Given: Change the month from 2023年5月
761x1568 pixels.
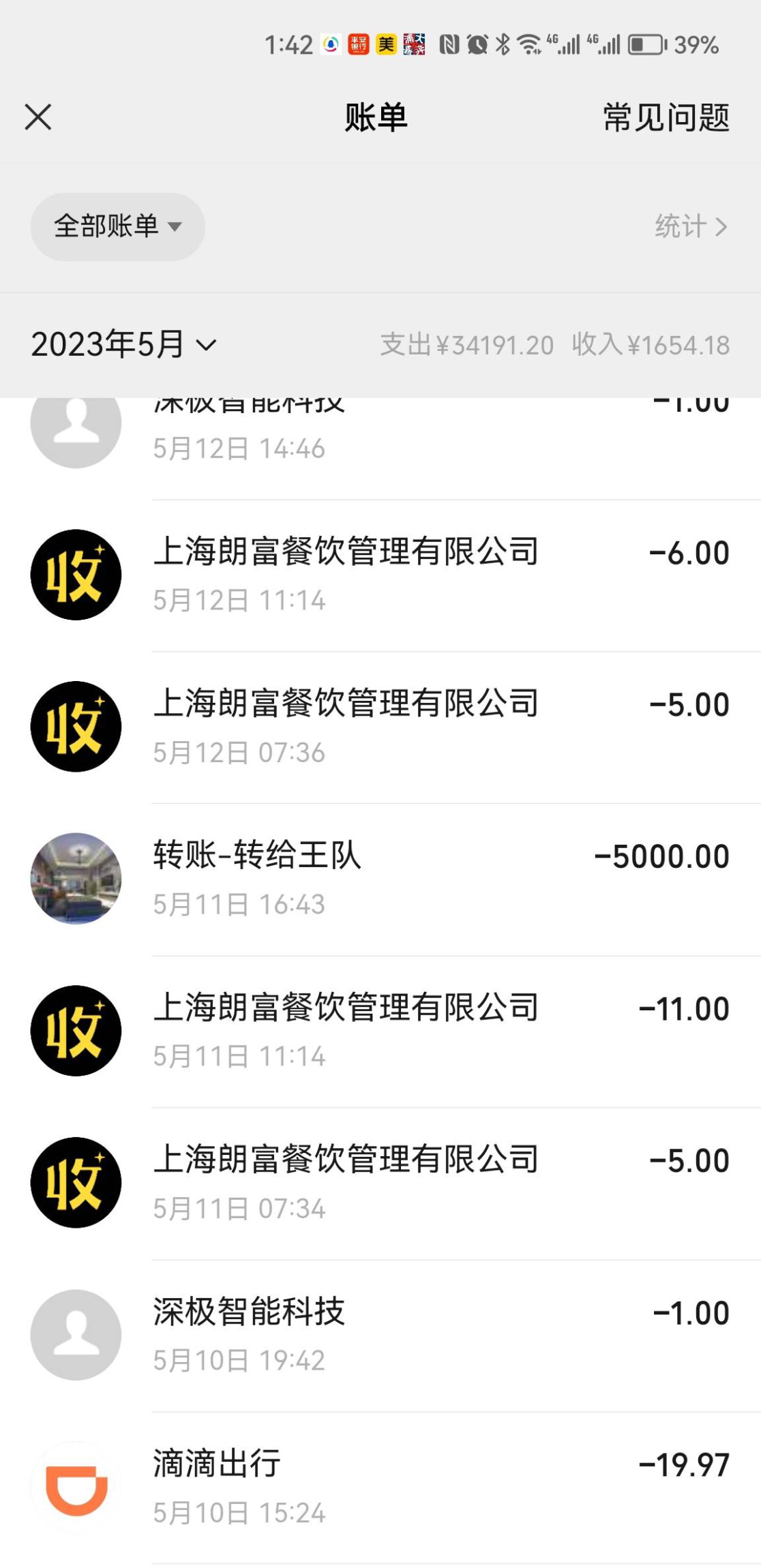Looking at the screenshot, I should [124, 344].
